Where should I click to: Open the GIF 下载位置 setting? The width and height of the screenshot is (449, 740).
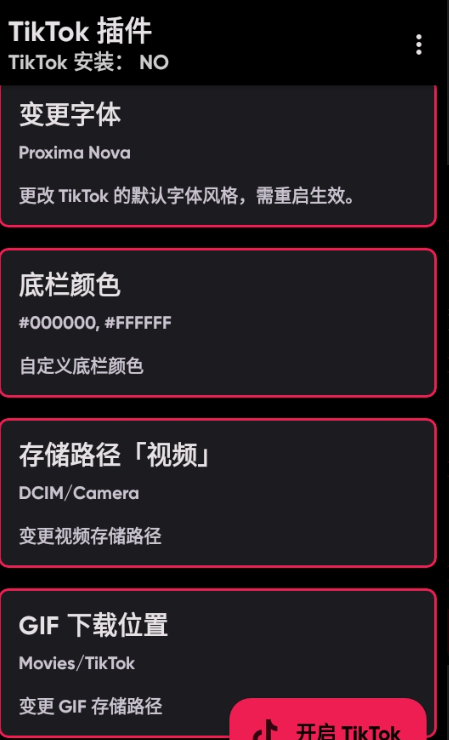coord(218,664)
